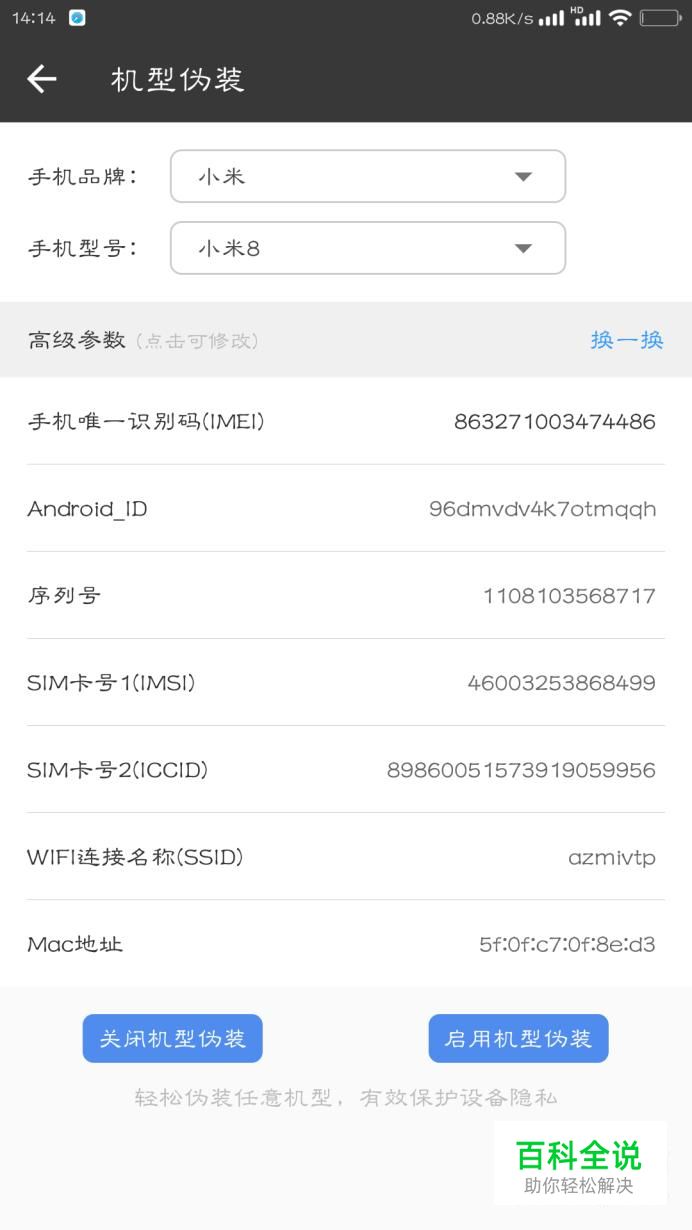The width and height of the screenshot is (692, 1230).
Task: Tap 换一换 to regenerate parameters
Action: [x=626, y=340]
